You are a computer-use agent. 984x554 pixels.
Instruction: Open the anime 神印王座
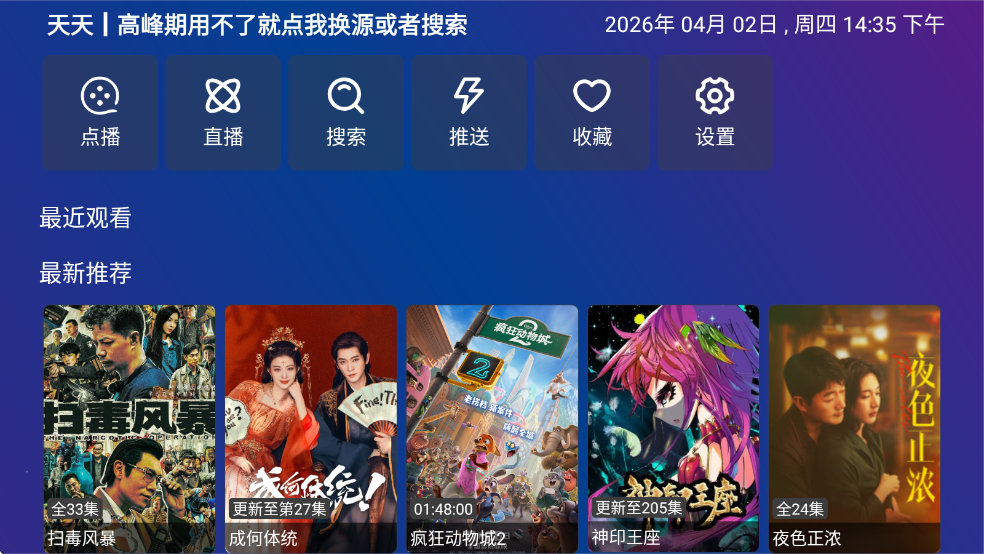tap(673, 428)
